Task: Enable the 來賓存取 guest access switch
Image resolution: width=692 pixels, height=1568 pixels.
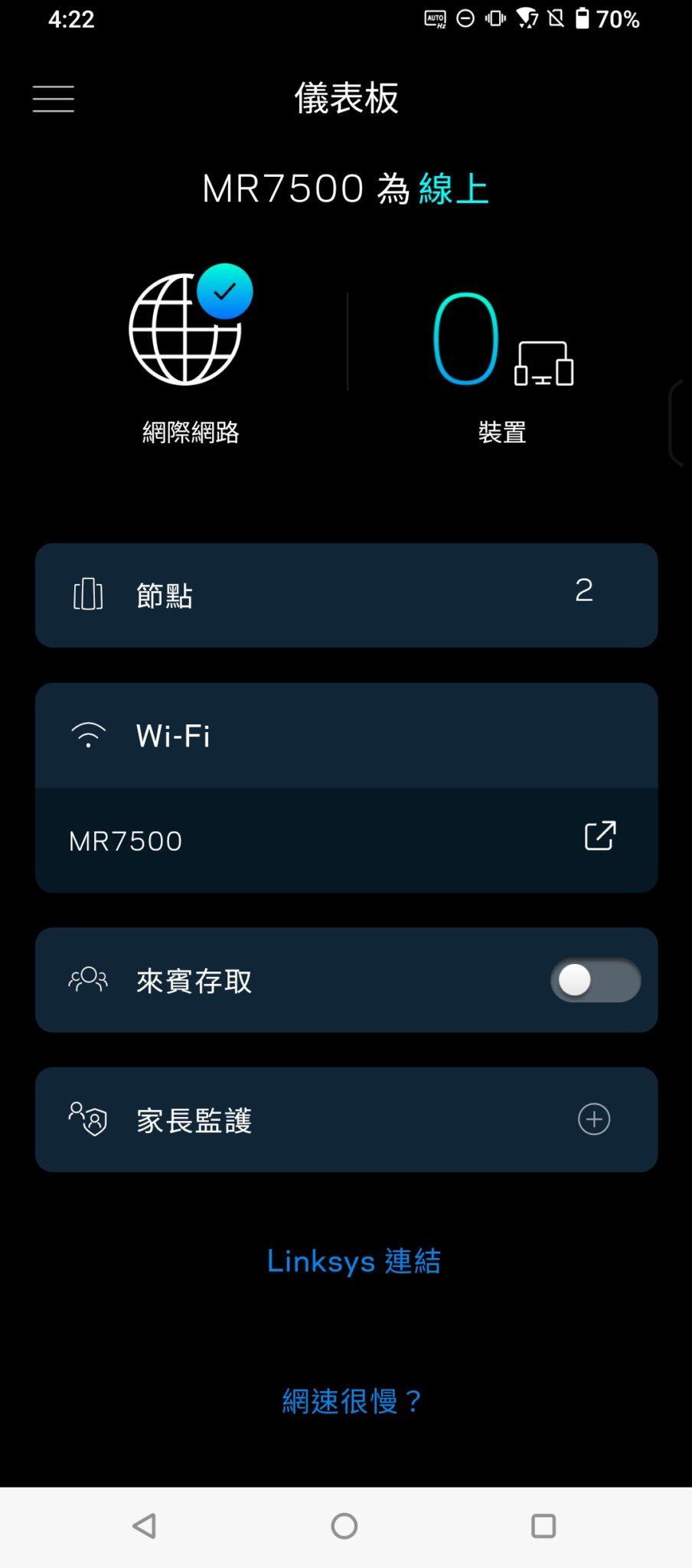Action: (x=595, y=981)
